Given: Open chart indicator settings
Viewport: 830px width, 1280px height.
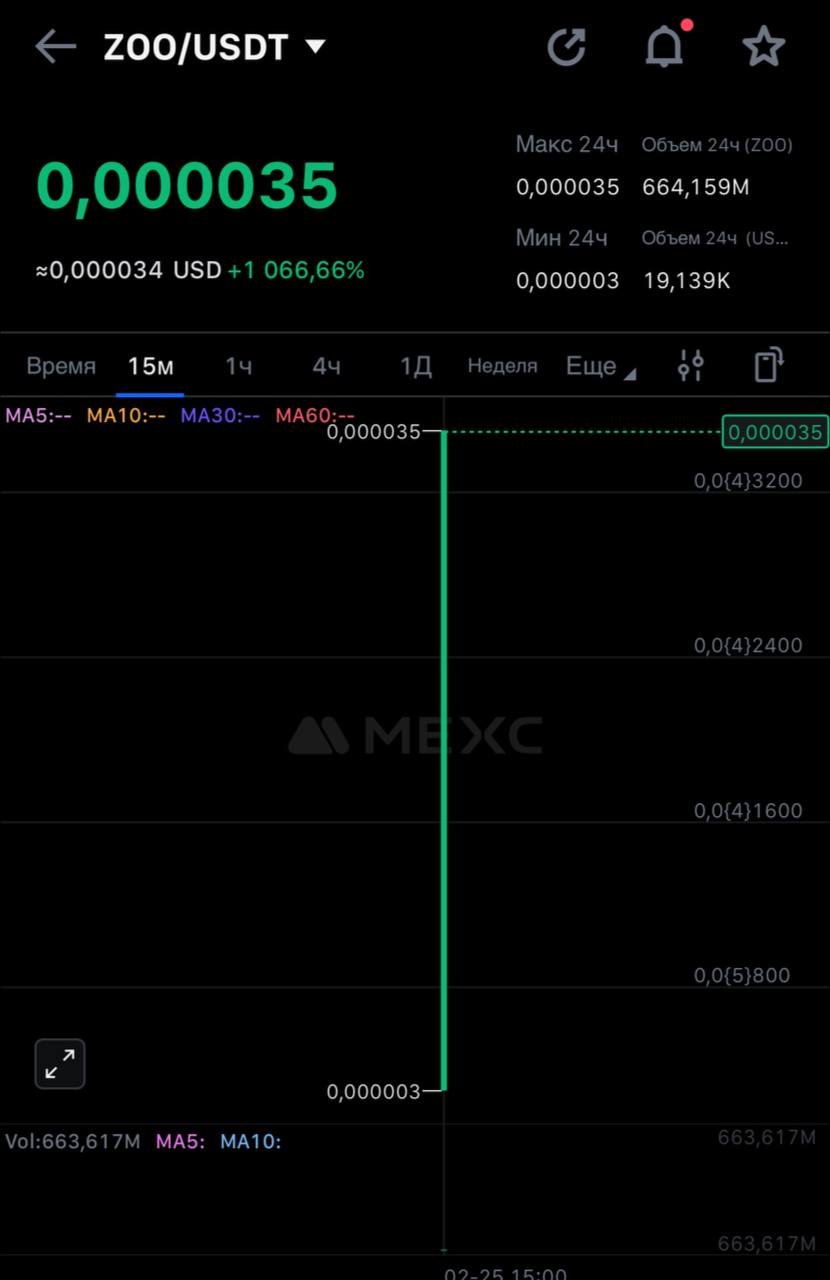Looking at the screenshot, I should tap(691, 366).
